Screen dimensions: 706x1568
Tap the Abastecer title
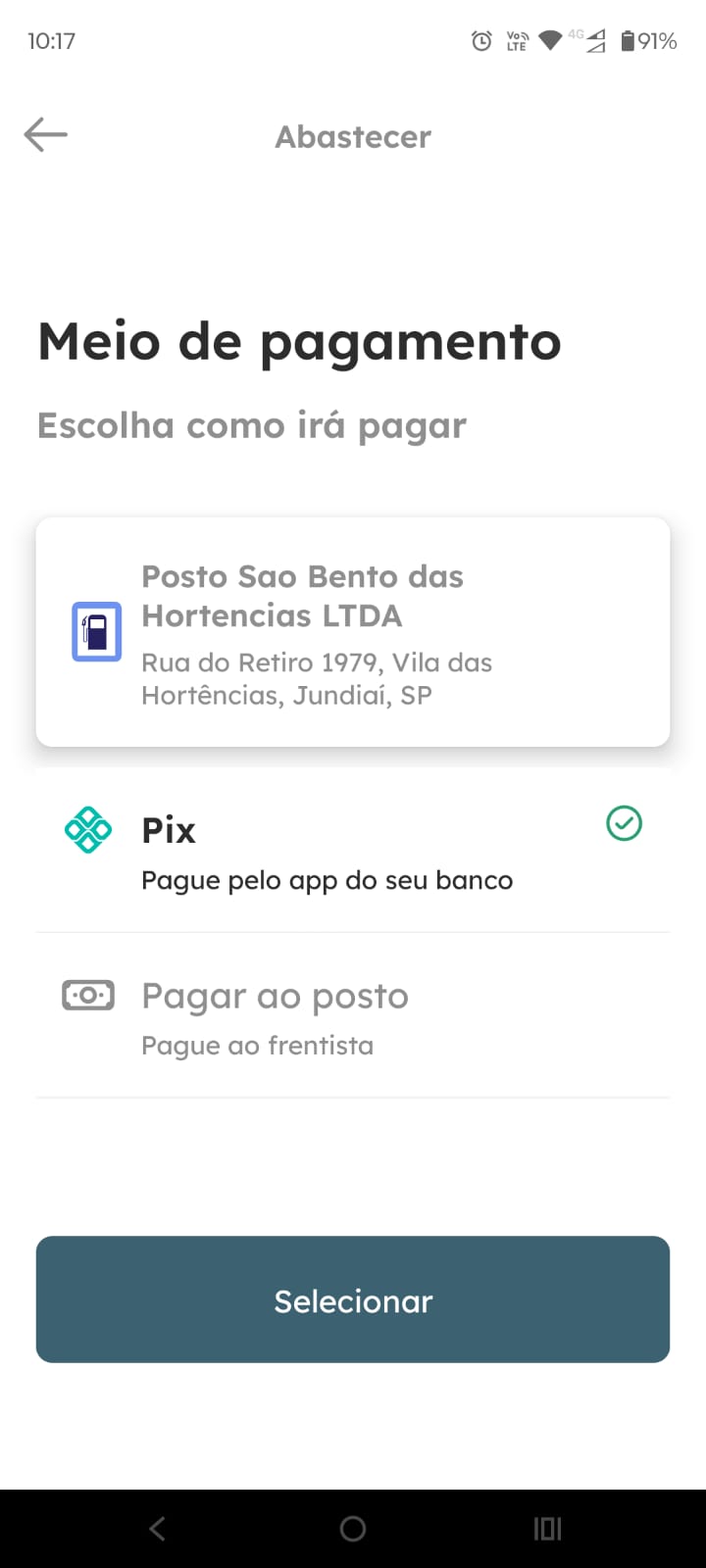pyautogui.click(x=353, y=136)
